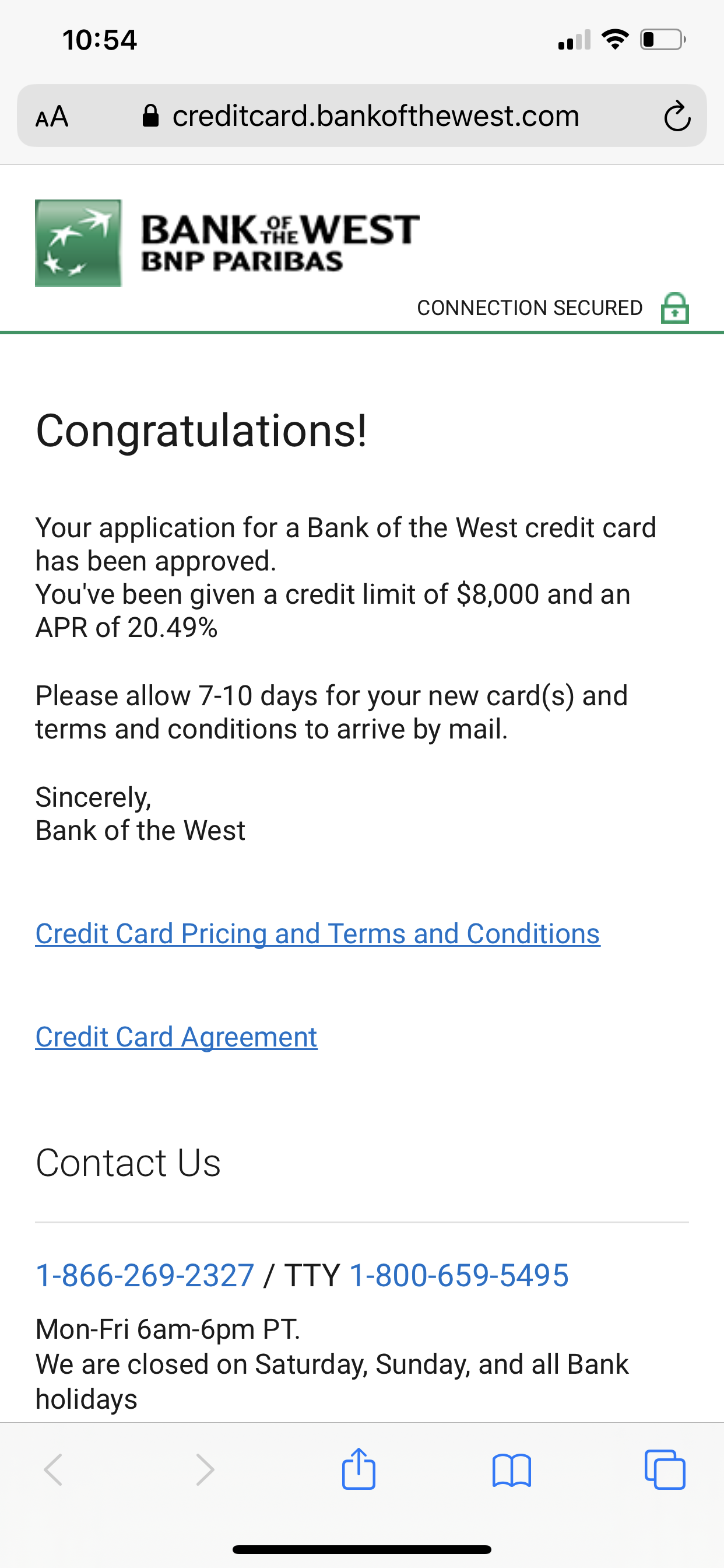Share this page via share icon

[x=359, y=1469]
